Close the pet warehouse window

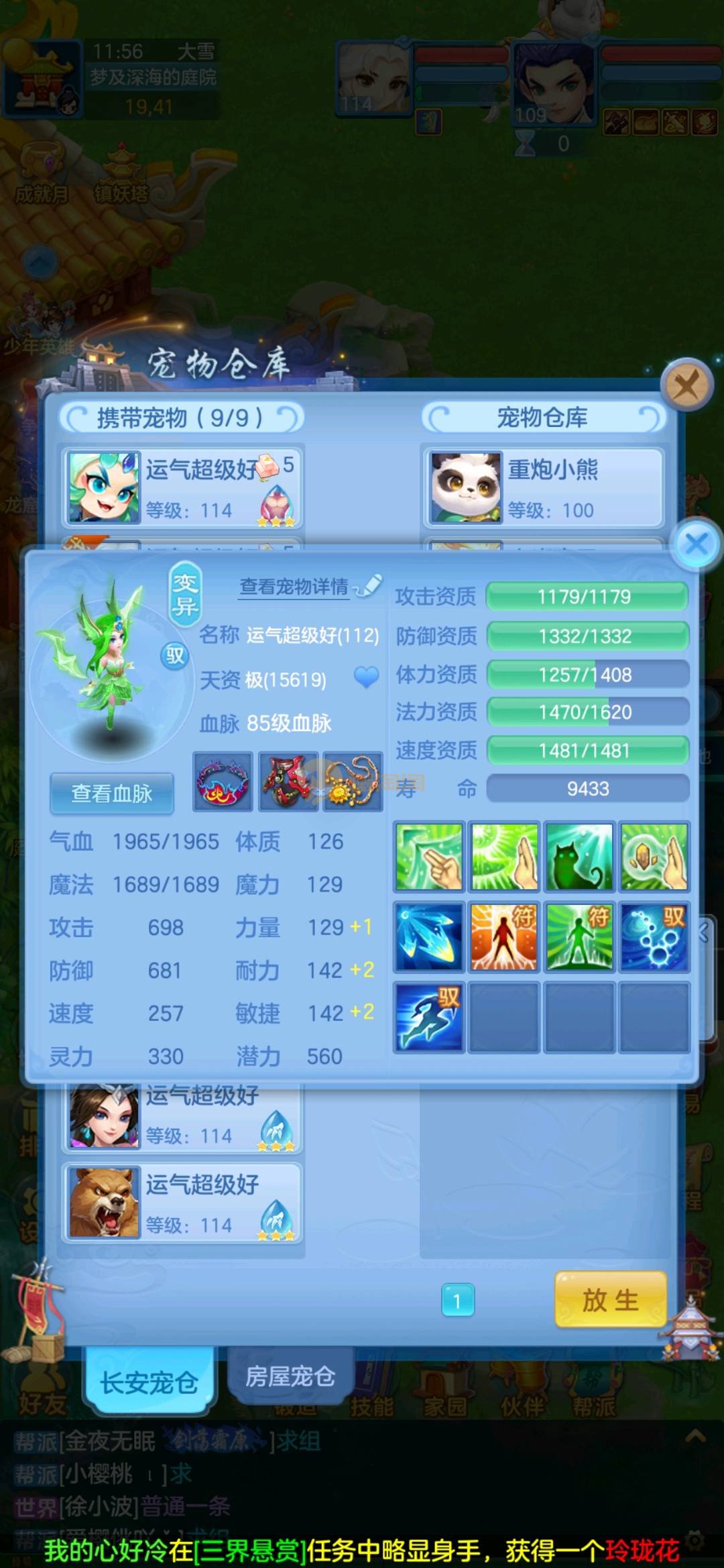685,386
